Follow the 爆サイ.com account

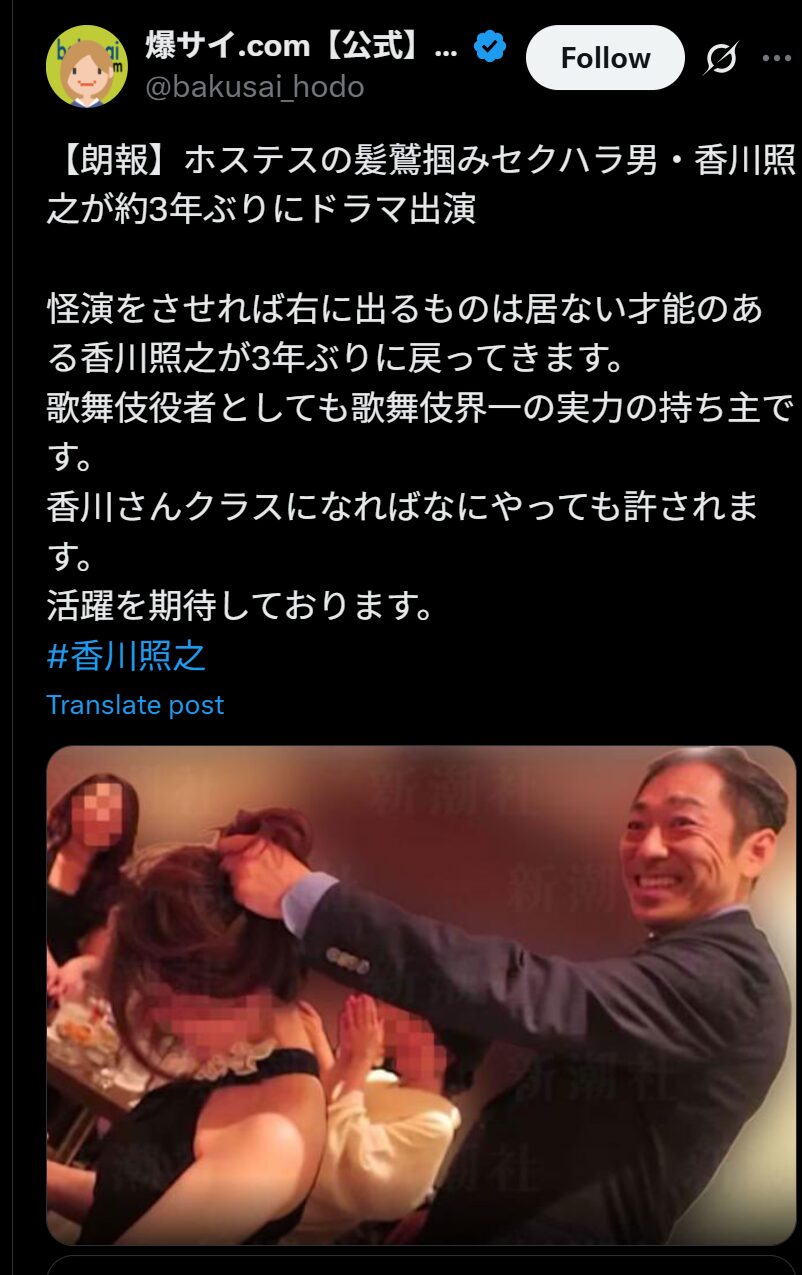tap(605, 58)
